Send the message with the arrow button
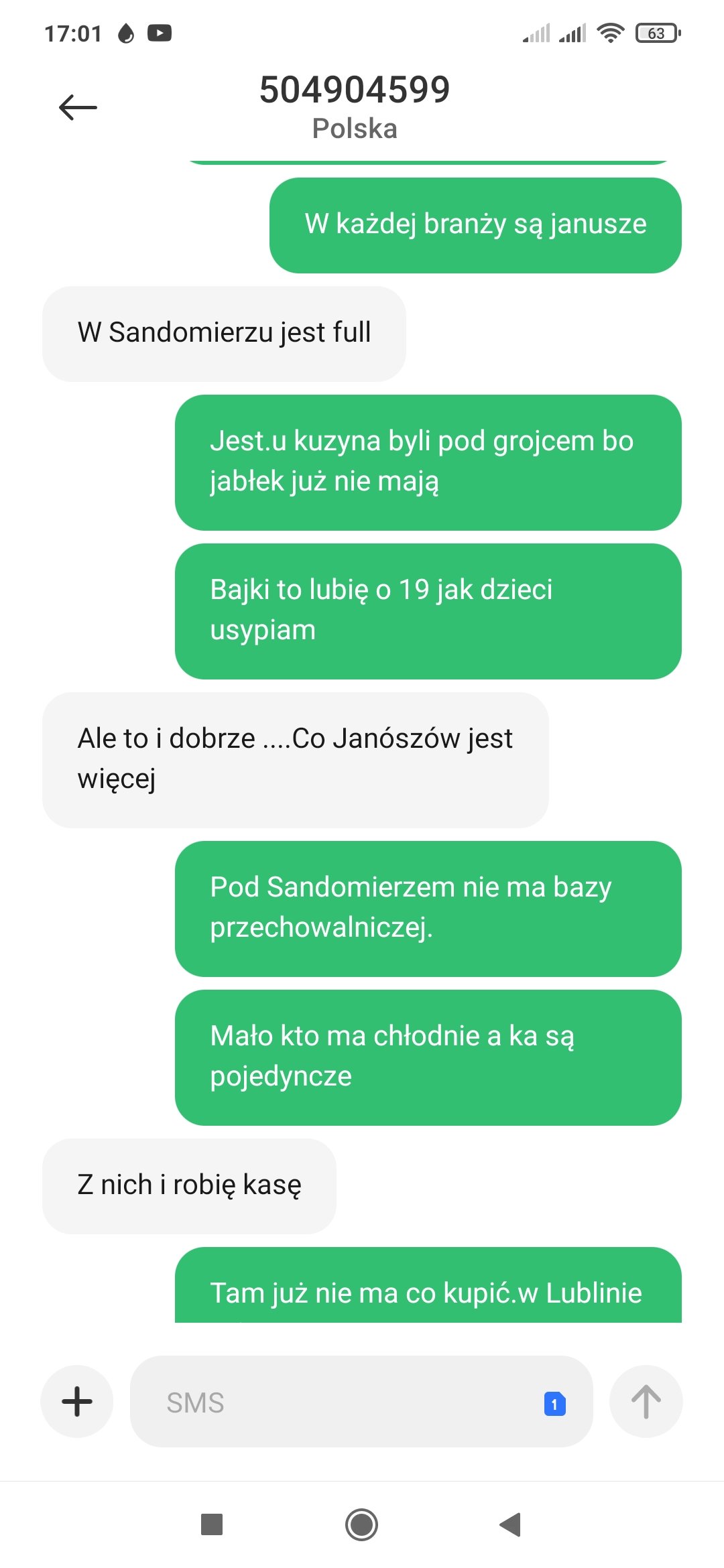Image resolution: width=724 pixels, height=1568 pixels. (646, 1401)
